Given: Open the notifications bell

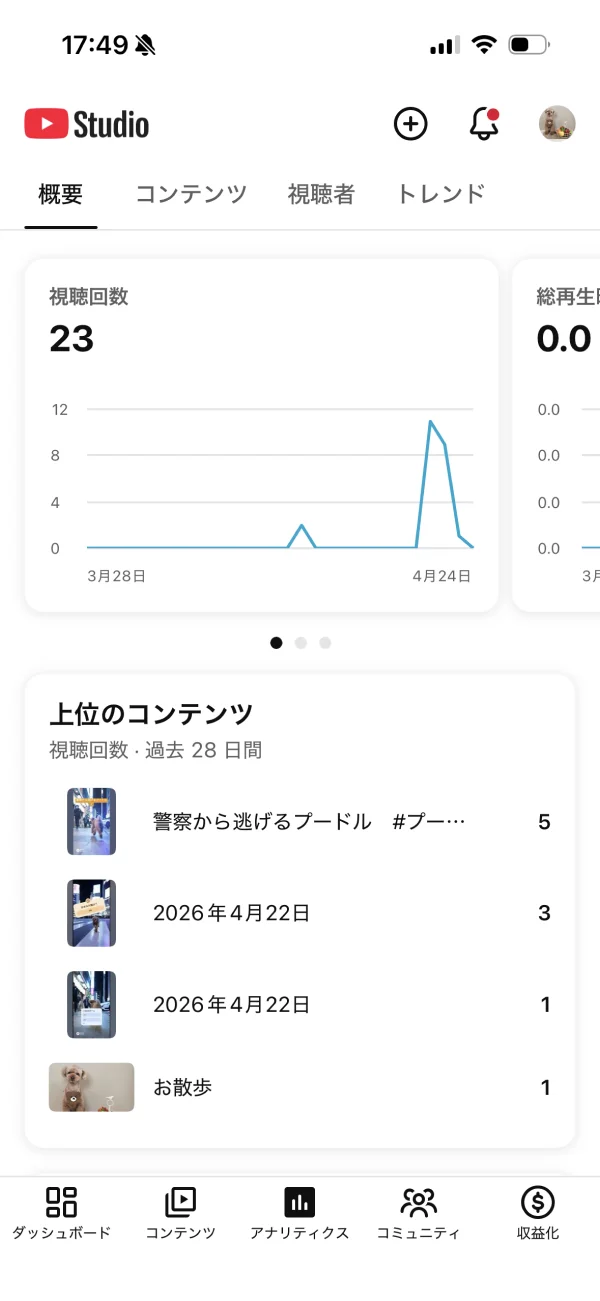Looking at the screenshot, I should (484, 124).
